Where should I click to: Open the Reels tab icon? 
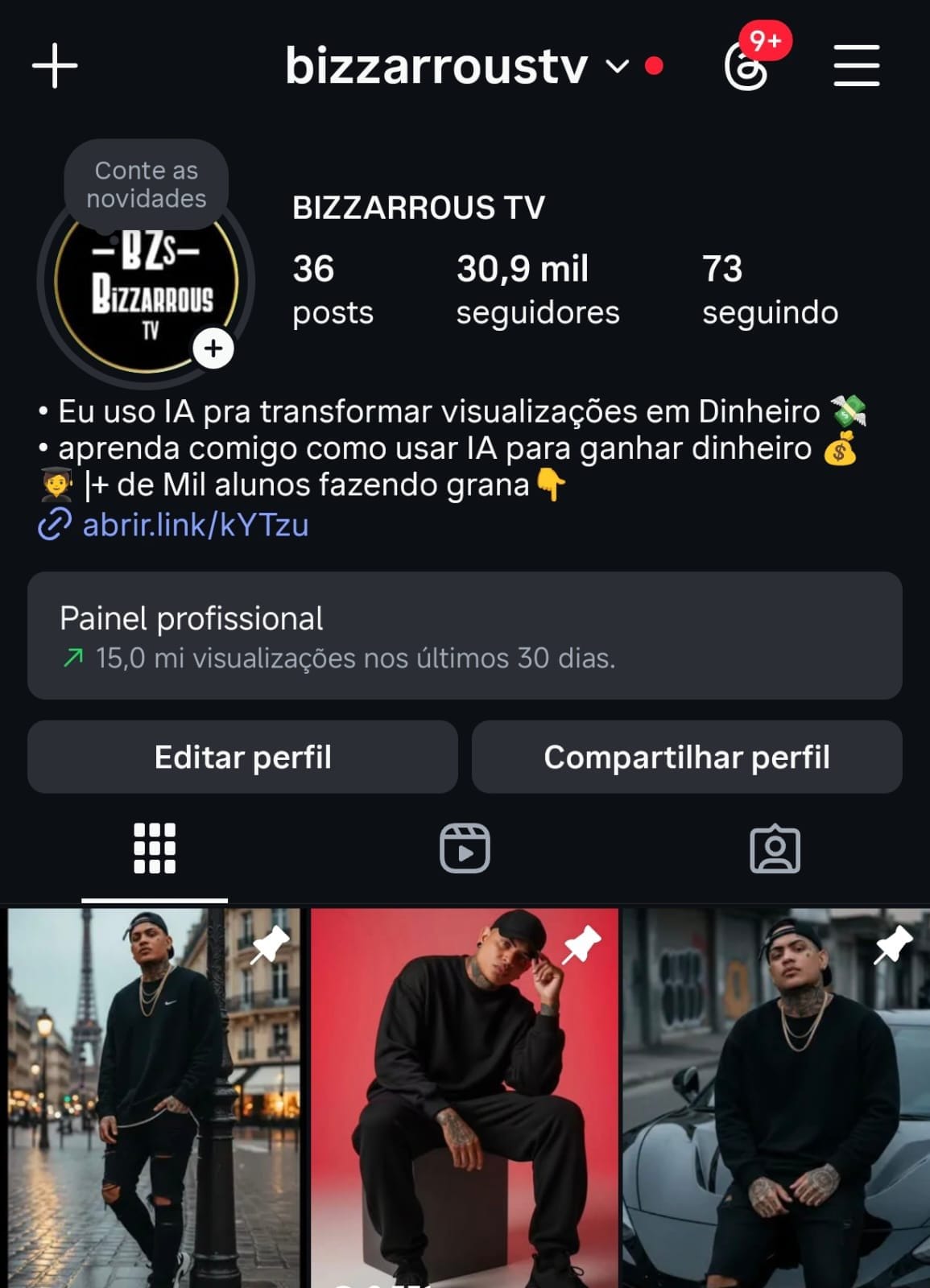click(465, 846)
